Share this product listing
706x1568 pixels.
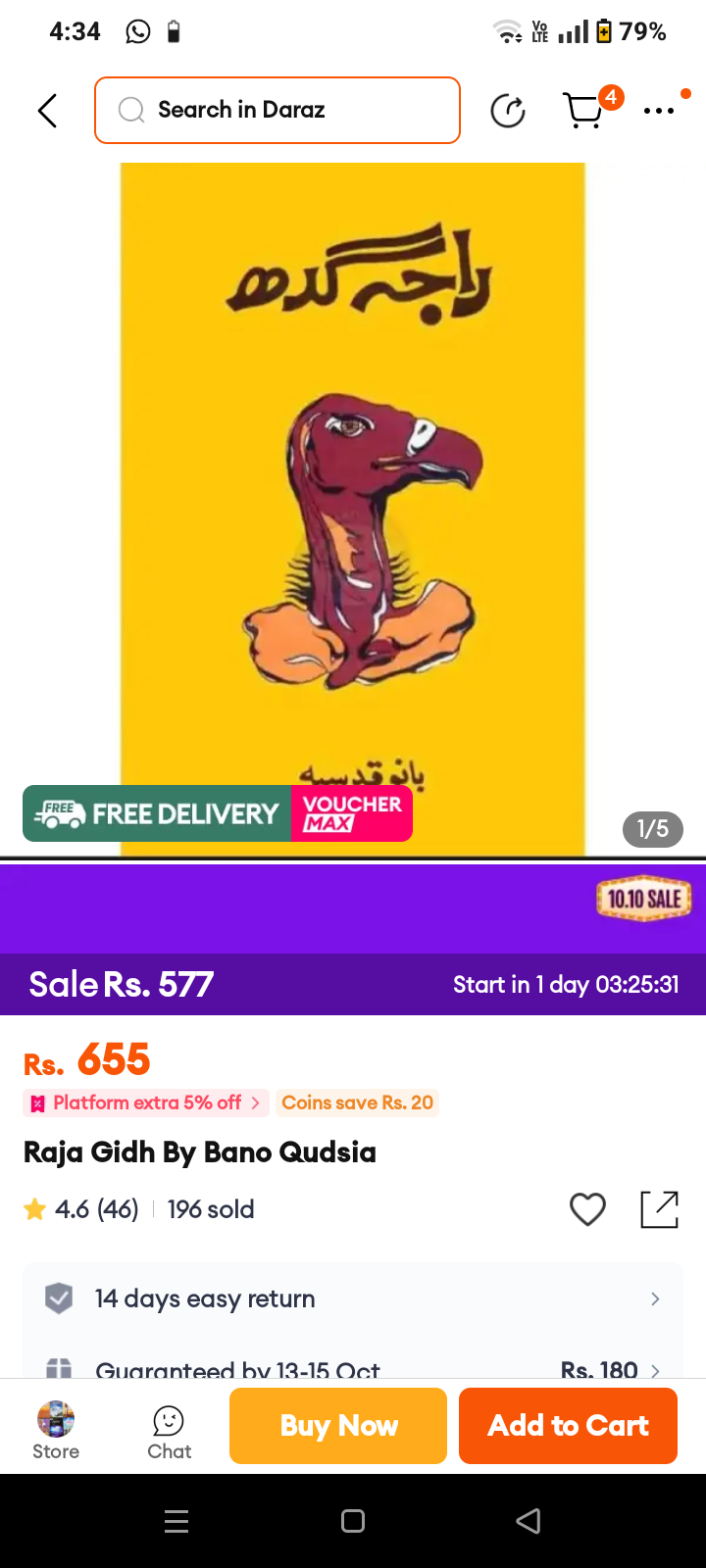point(659,1209)
